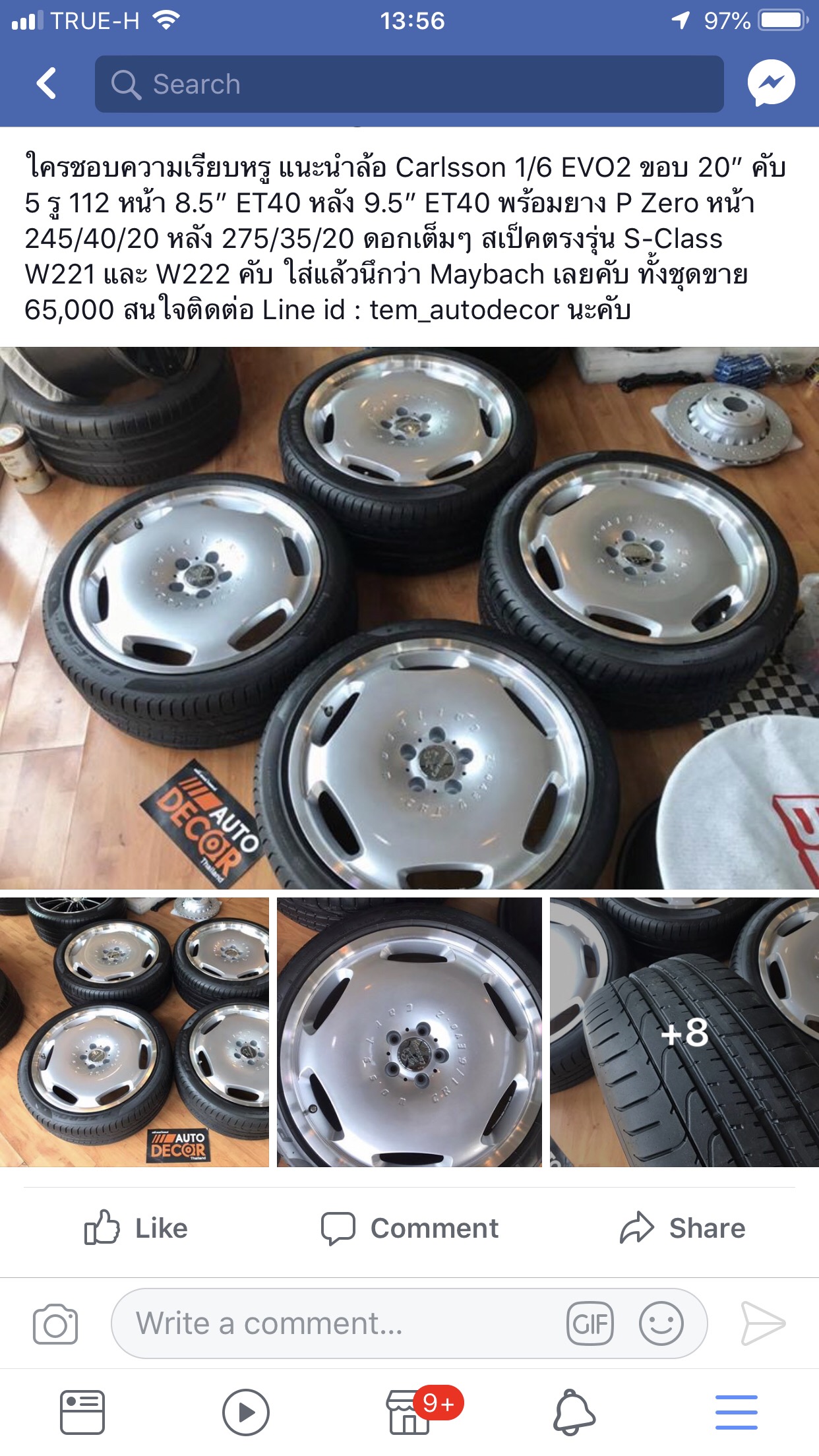Open the single wheel close-up thumbnail
The width and height of the screenshot is (819, 1456).
[409, 1032]
